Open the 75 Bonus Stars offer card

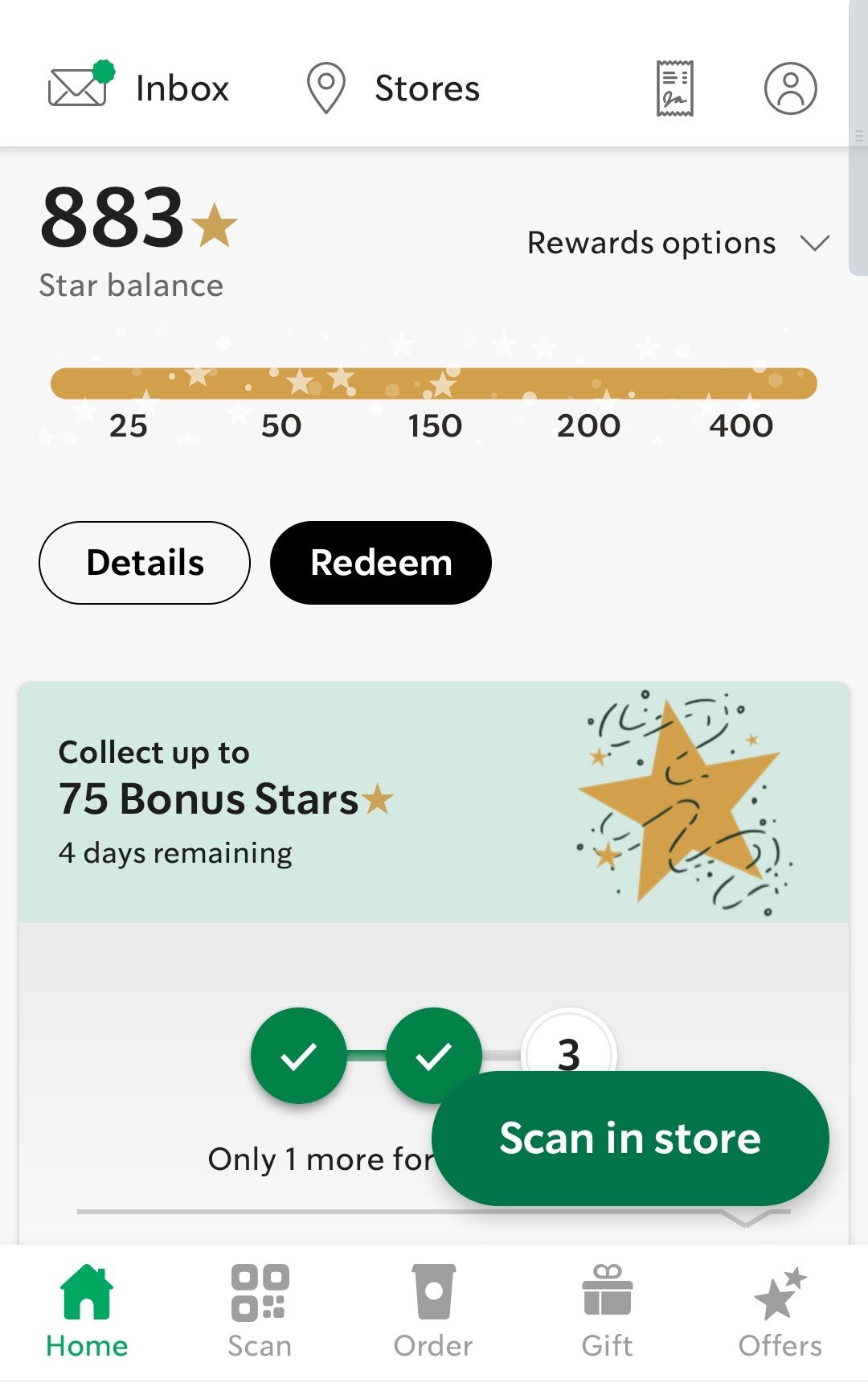321,802
